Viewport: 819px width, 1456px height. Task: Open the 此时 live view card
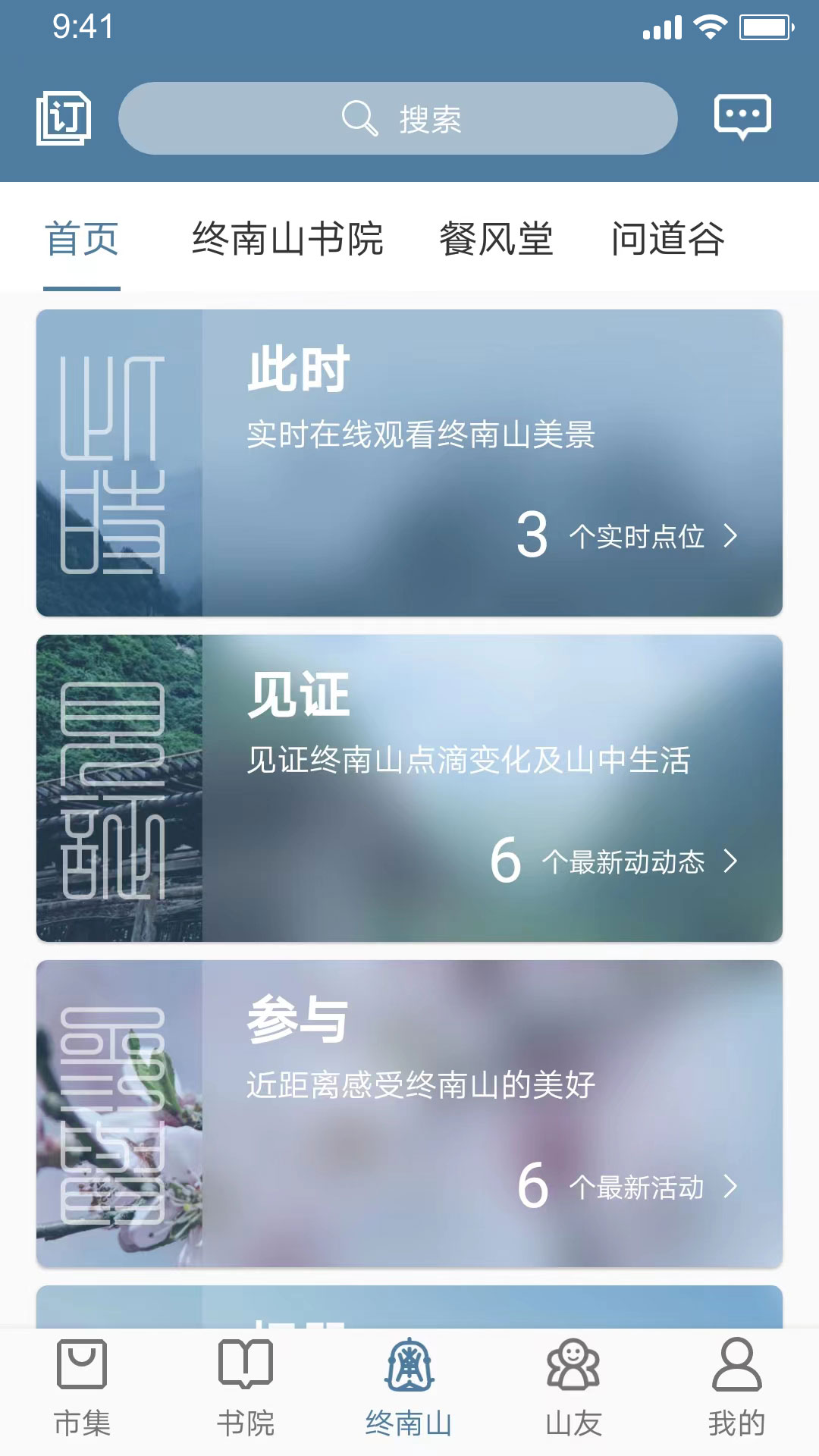[x=409, y=463]
